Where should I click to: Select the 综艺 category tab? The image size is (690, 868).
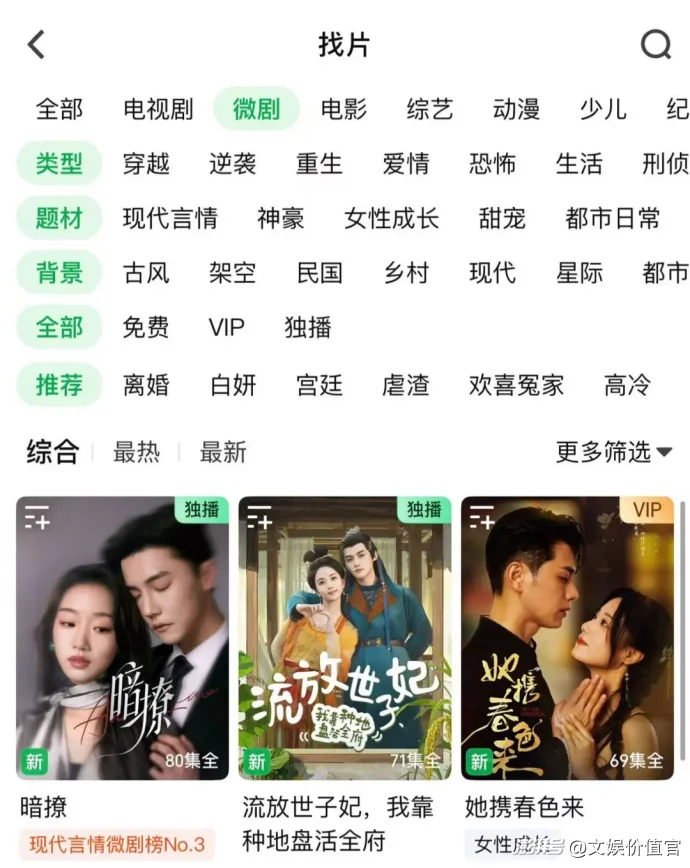[430, 109]
